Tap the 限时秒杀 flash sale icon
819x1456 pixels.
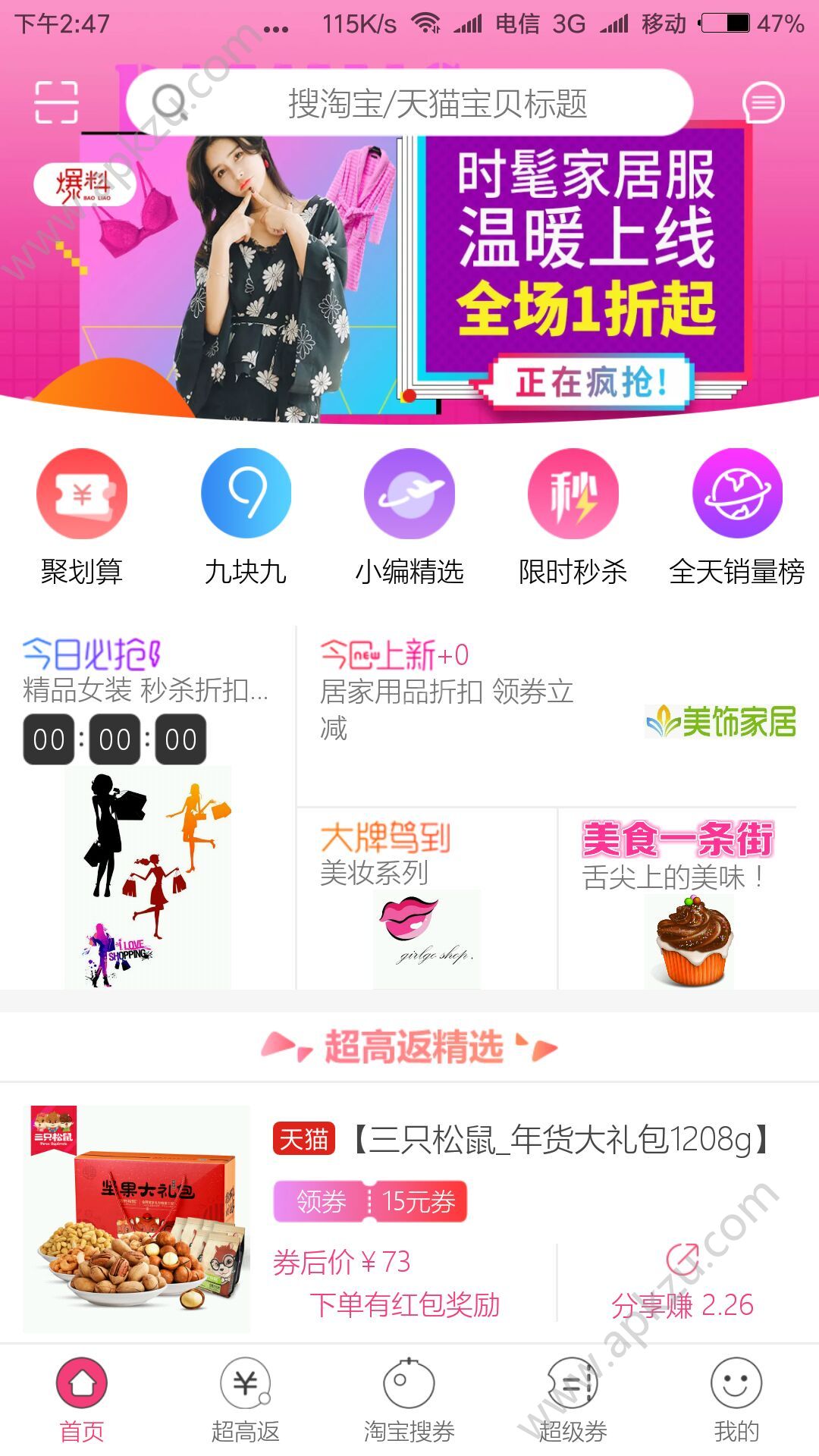573,493
